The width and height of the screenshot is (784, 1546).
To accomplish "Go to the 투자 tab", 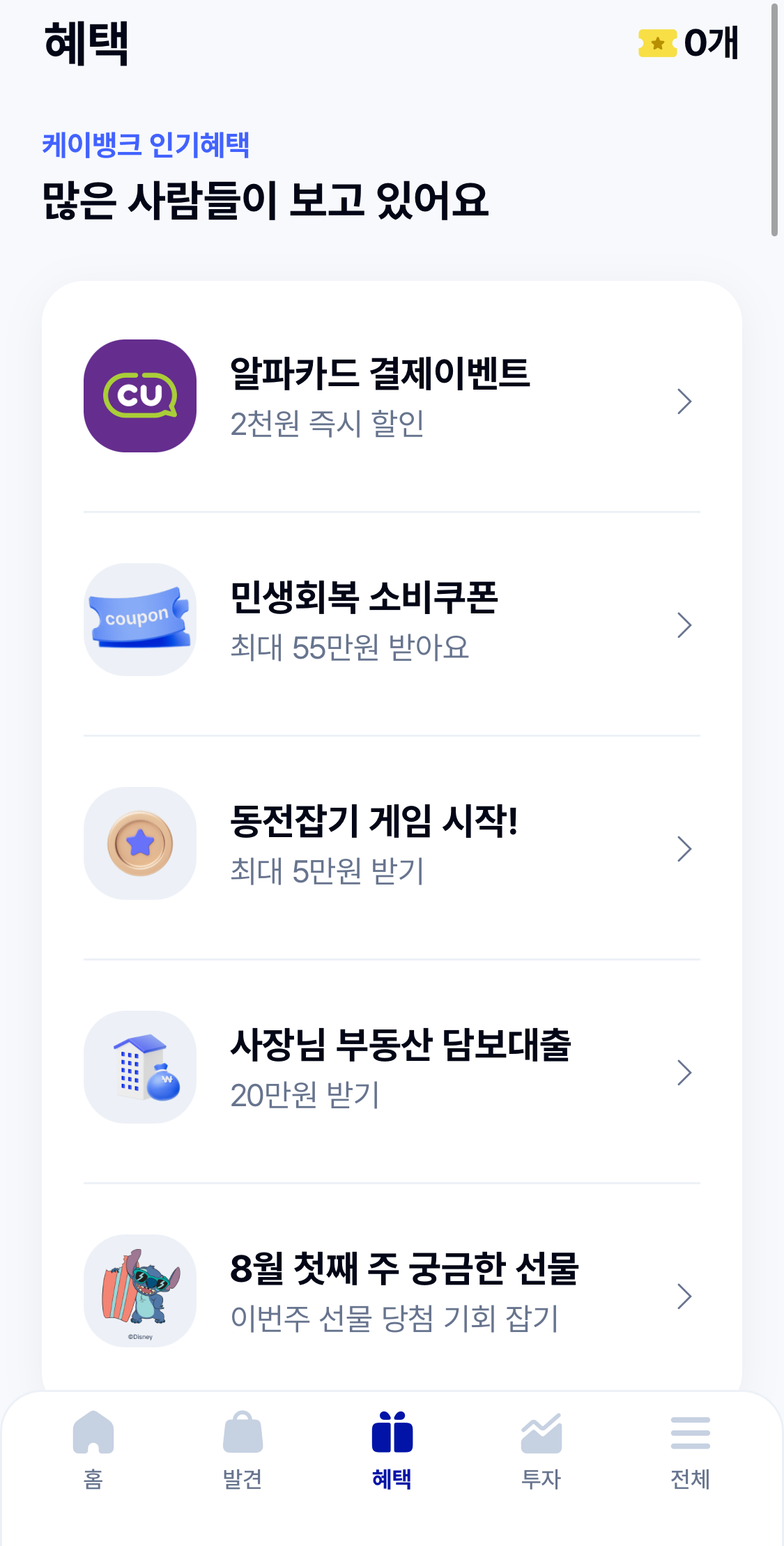I will 541,1450.
